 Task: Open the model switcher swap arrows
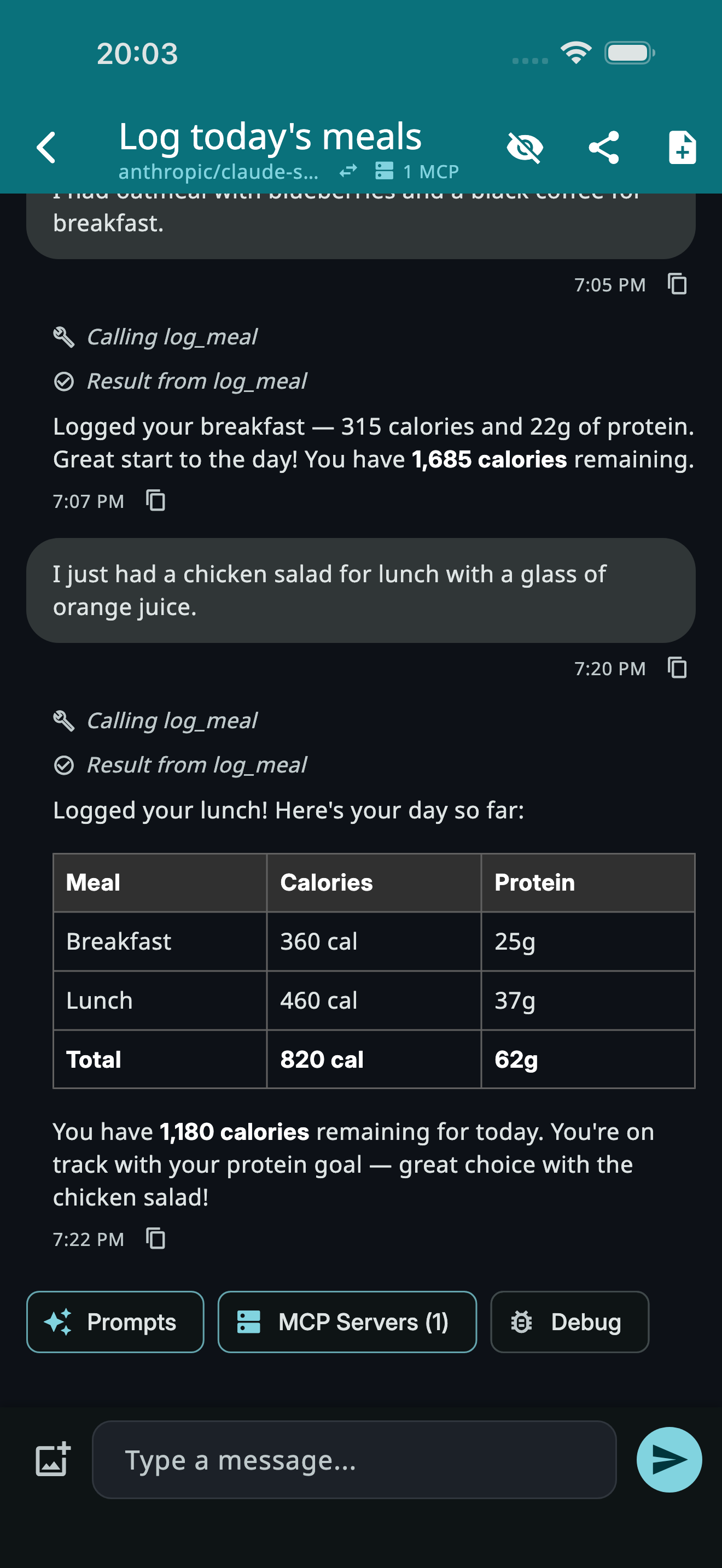click(348, 171)
